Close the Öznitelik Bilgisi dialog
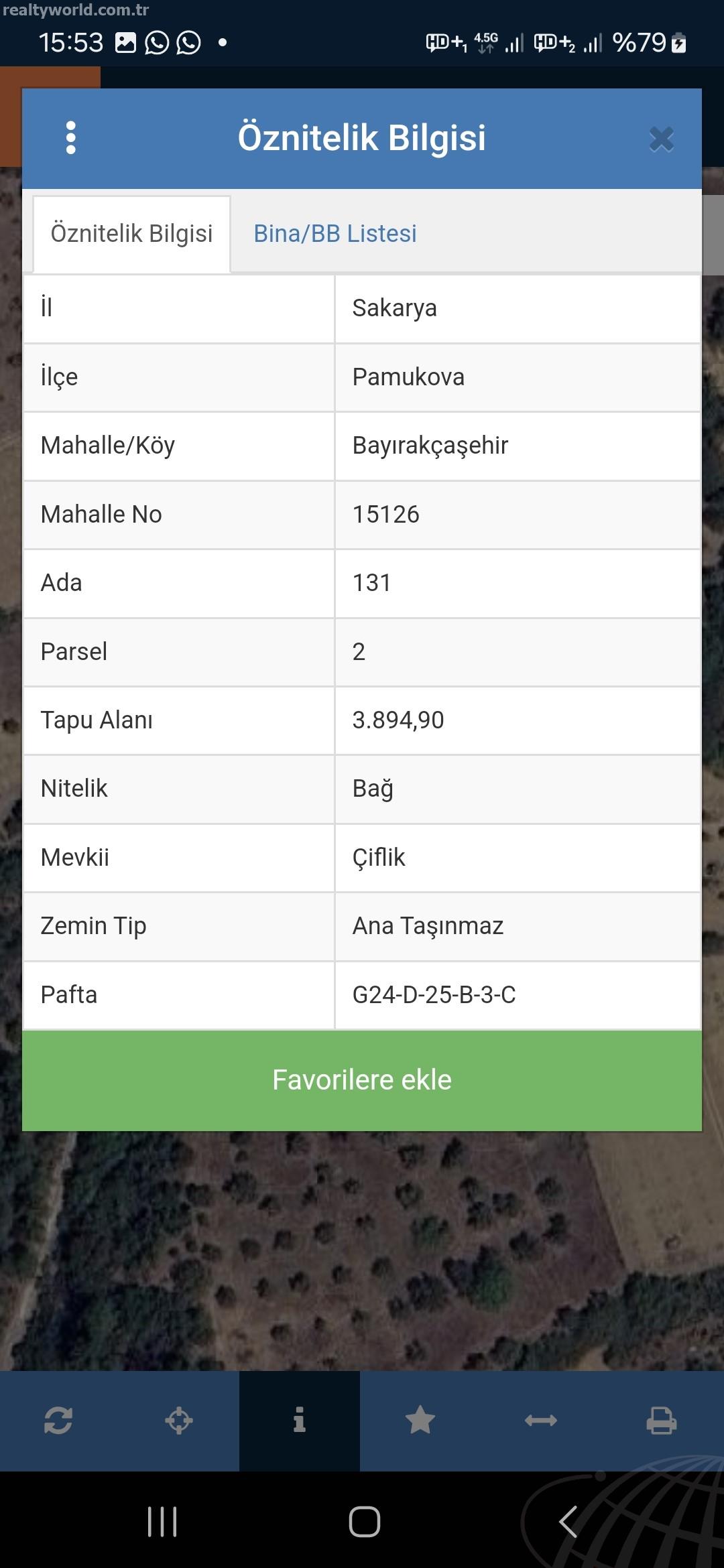 pyautogui.click(x=661, y=139)
